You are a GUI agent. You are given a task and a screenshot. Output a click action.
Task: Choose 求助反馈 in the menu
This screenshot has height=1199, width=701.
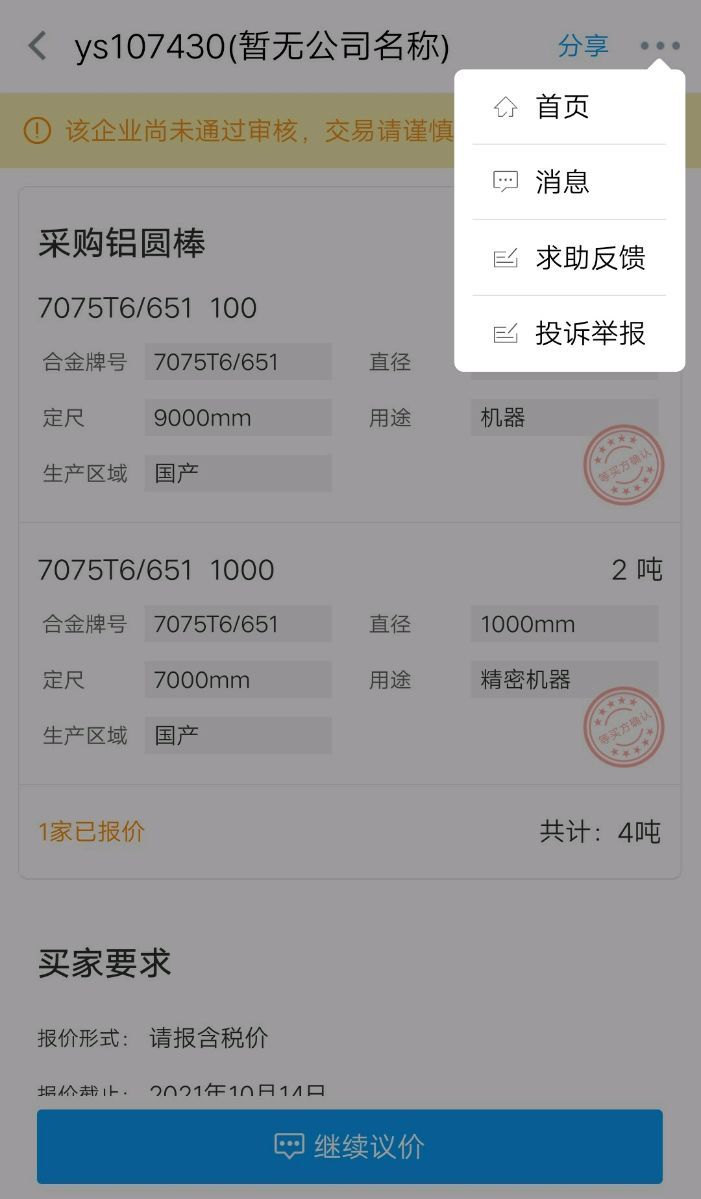(x=569, y=258)
